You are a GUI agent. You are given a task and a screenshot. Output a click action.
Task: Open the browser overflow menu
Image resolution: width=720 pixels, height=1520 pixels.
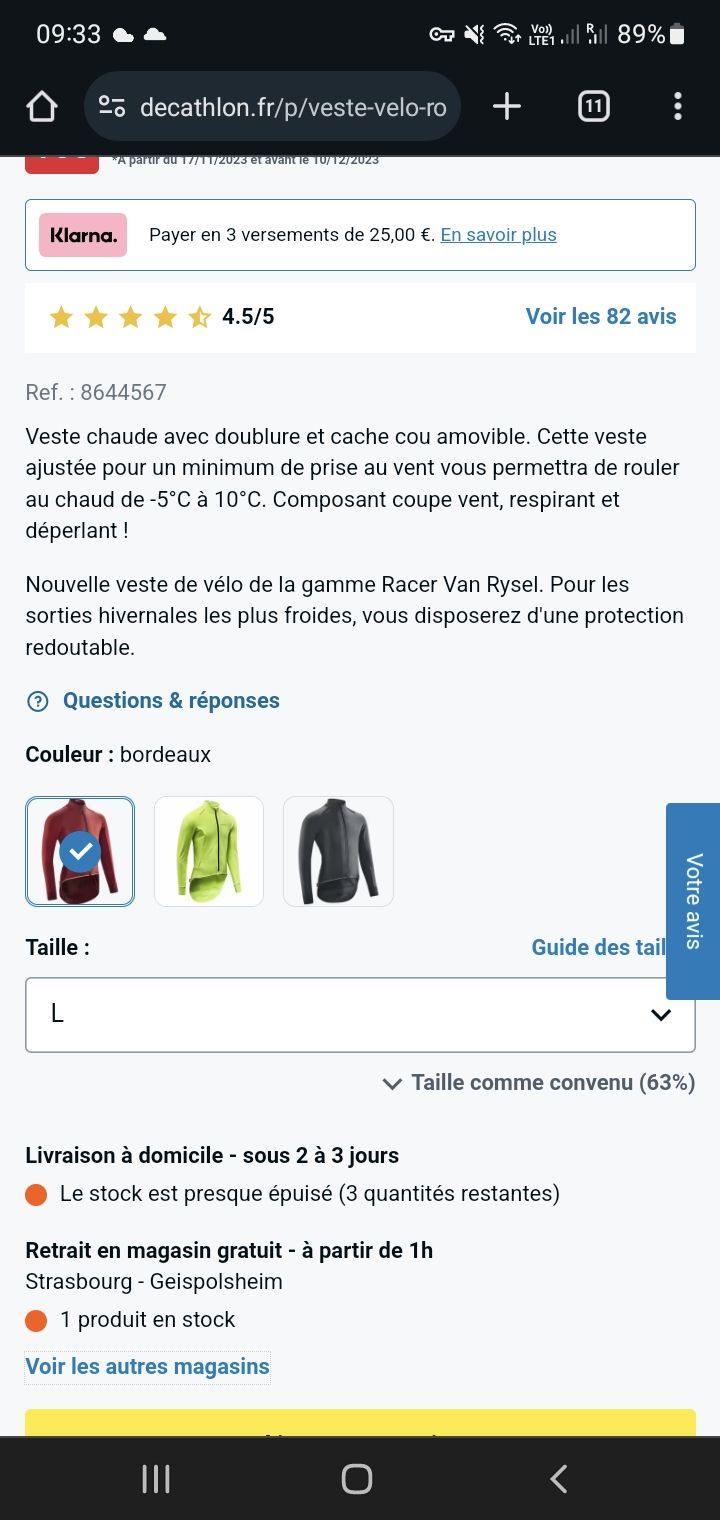(x=677, y=106)
